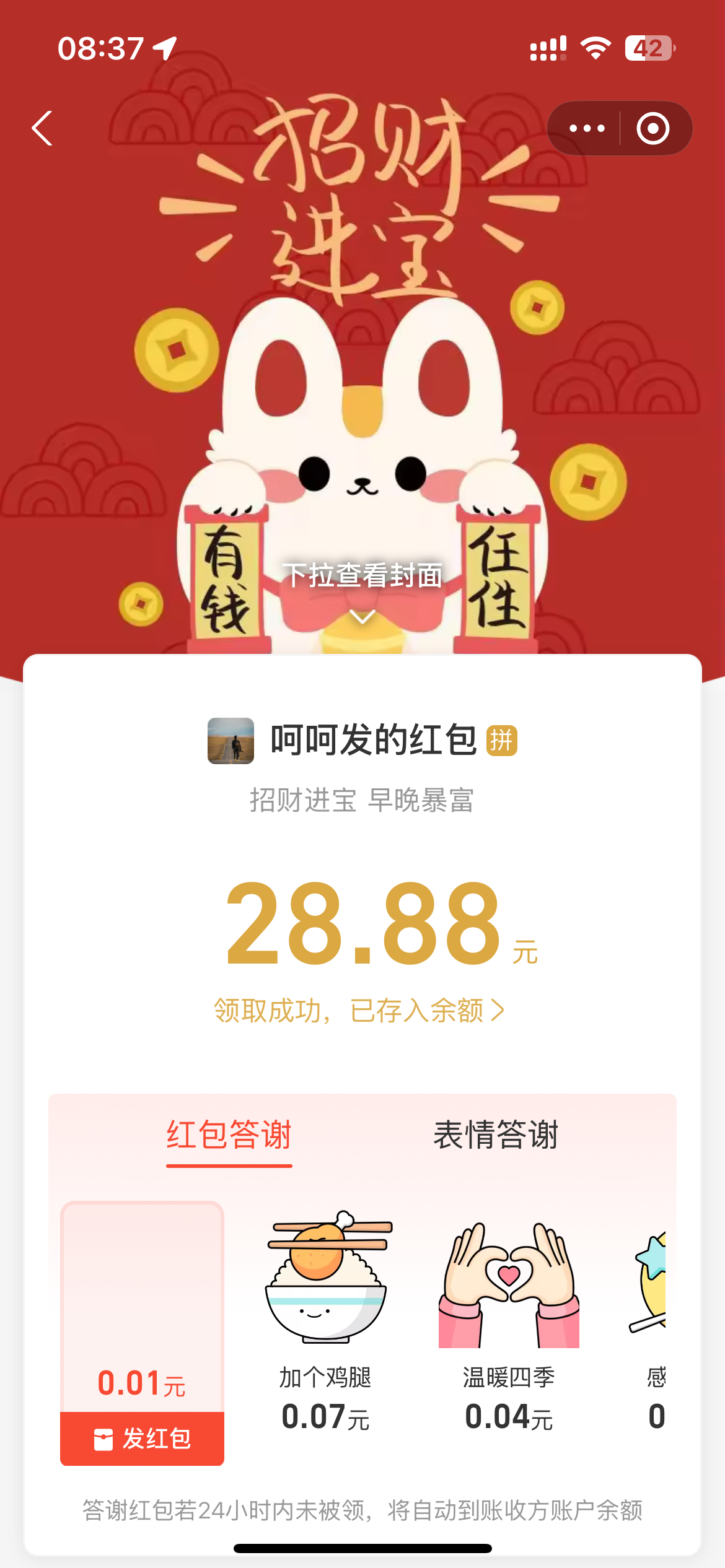This screenshot has height=1568, width=725.
Task: Send the 0.01元 thank-you red packet
Action: coord(142,1438)
